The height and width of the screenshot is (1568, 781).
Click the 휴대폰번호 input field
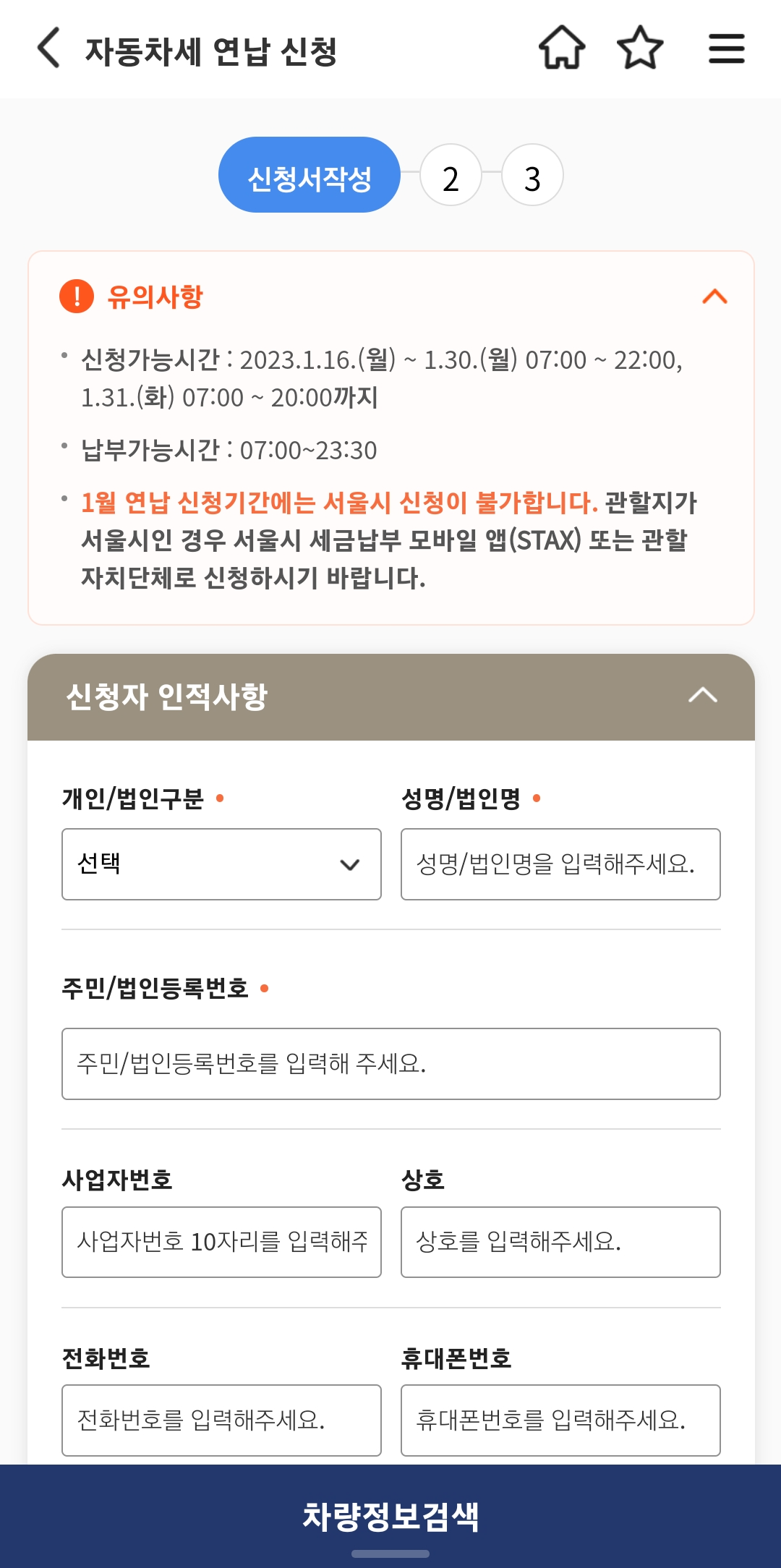point(559,1420)
